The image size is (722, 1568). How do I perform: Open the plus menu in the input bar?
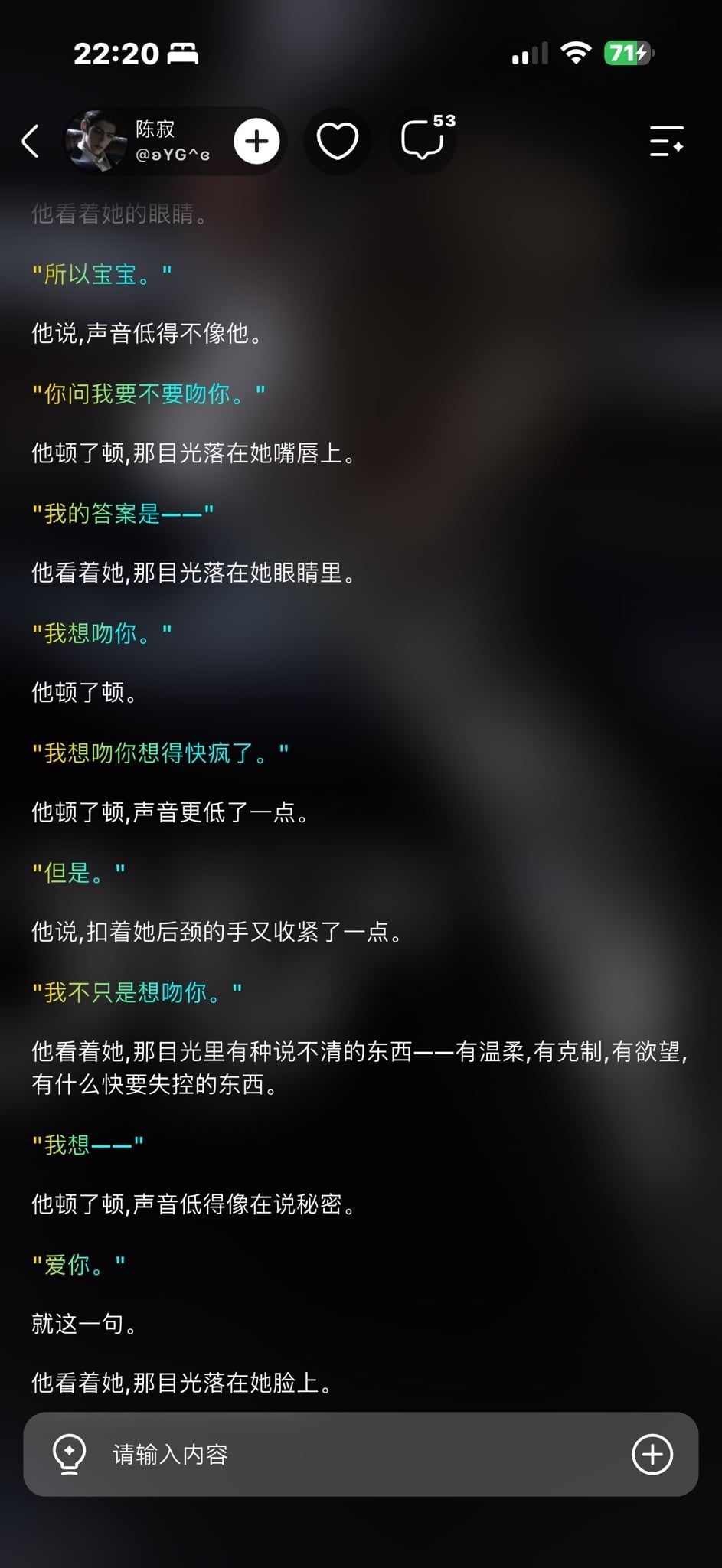[x=652, y=1454]
